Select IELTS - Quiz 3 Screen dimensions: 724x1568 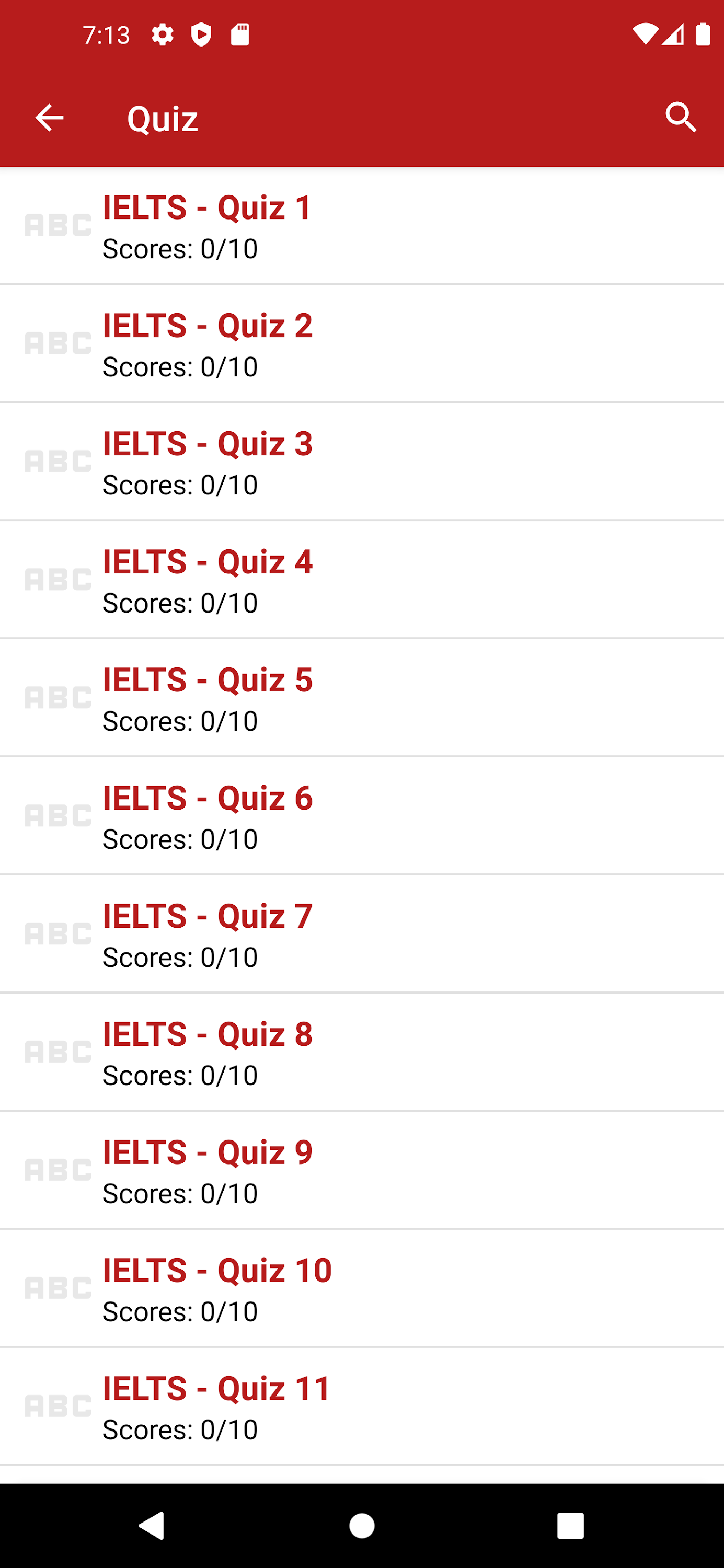(362, 462)
